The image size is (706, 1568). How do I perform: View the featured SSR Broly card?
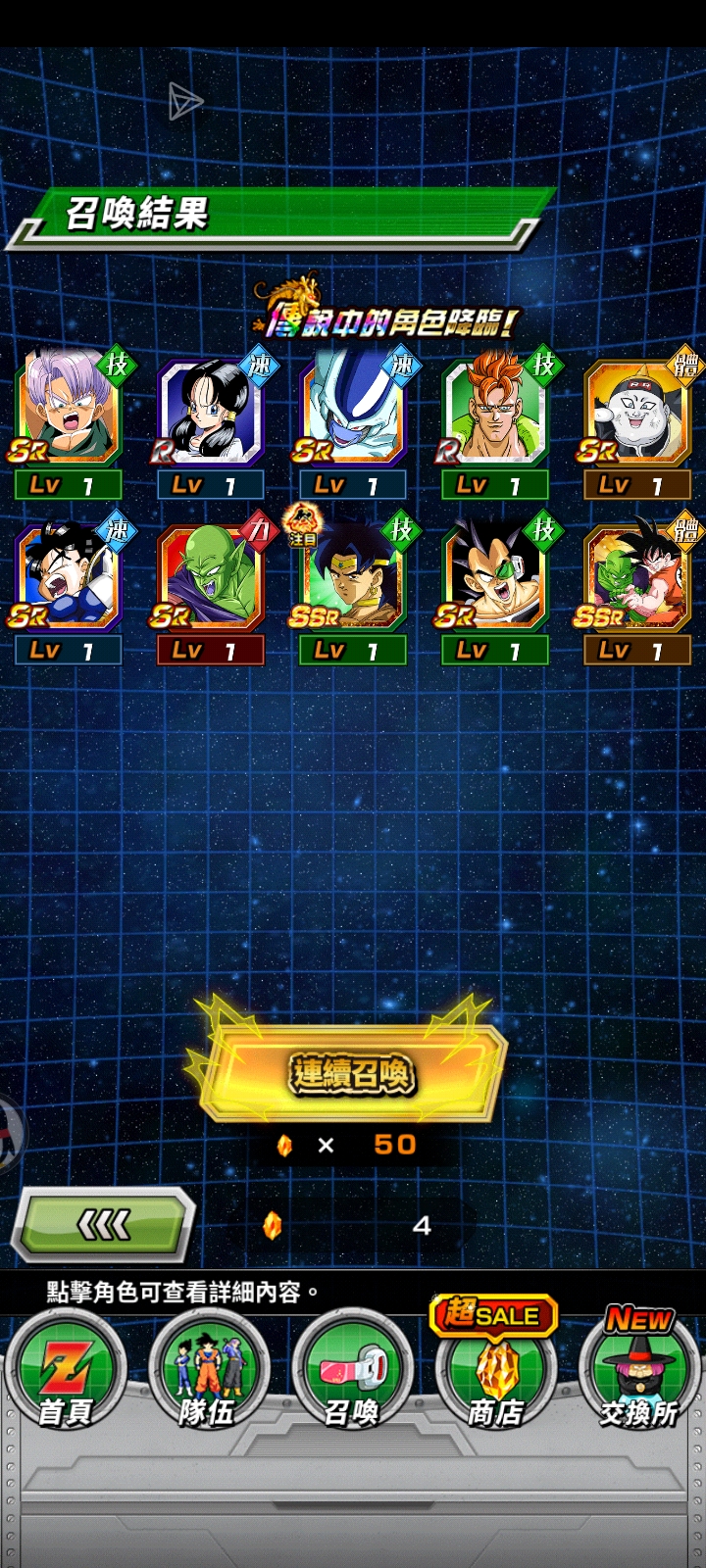(353, 590)
